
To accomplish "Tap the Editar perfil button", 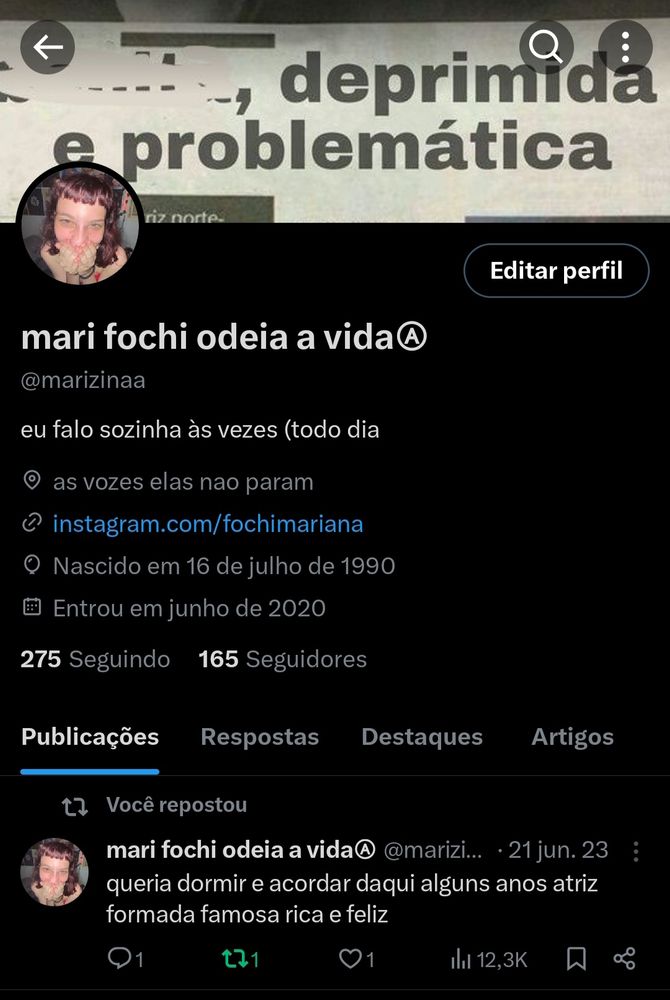I will (x=556, y=270).
